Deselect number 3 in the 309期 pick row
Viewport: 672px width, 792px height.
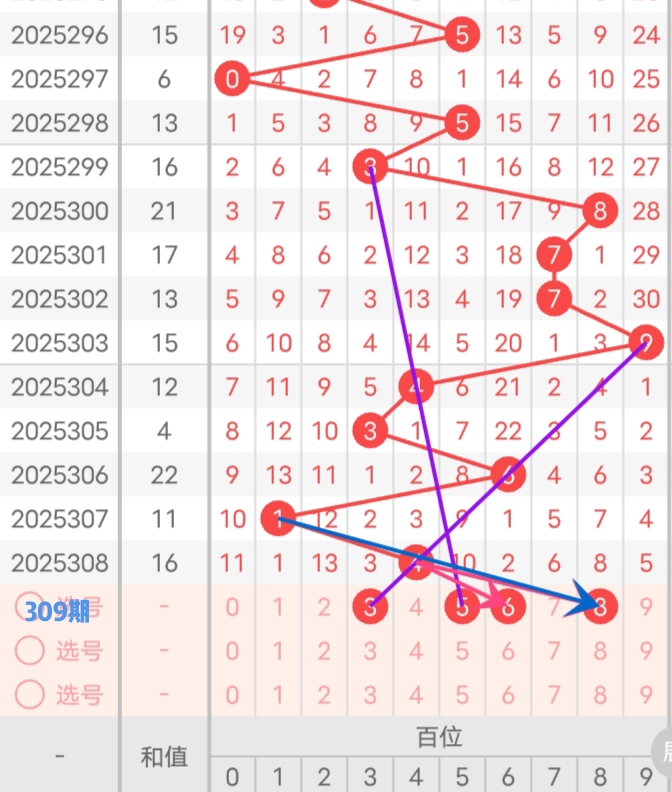point(371,606)
